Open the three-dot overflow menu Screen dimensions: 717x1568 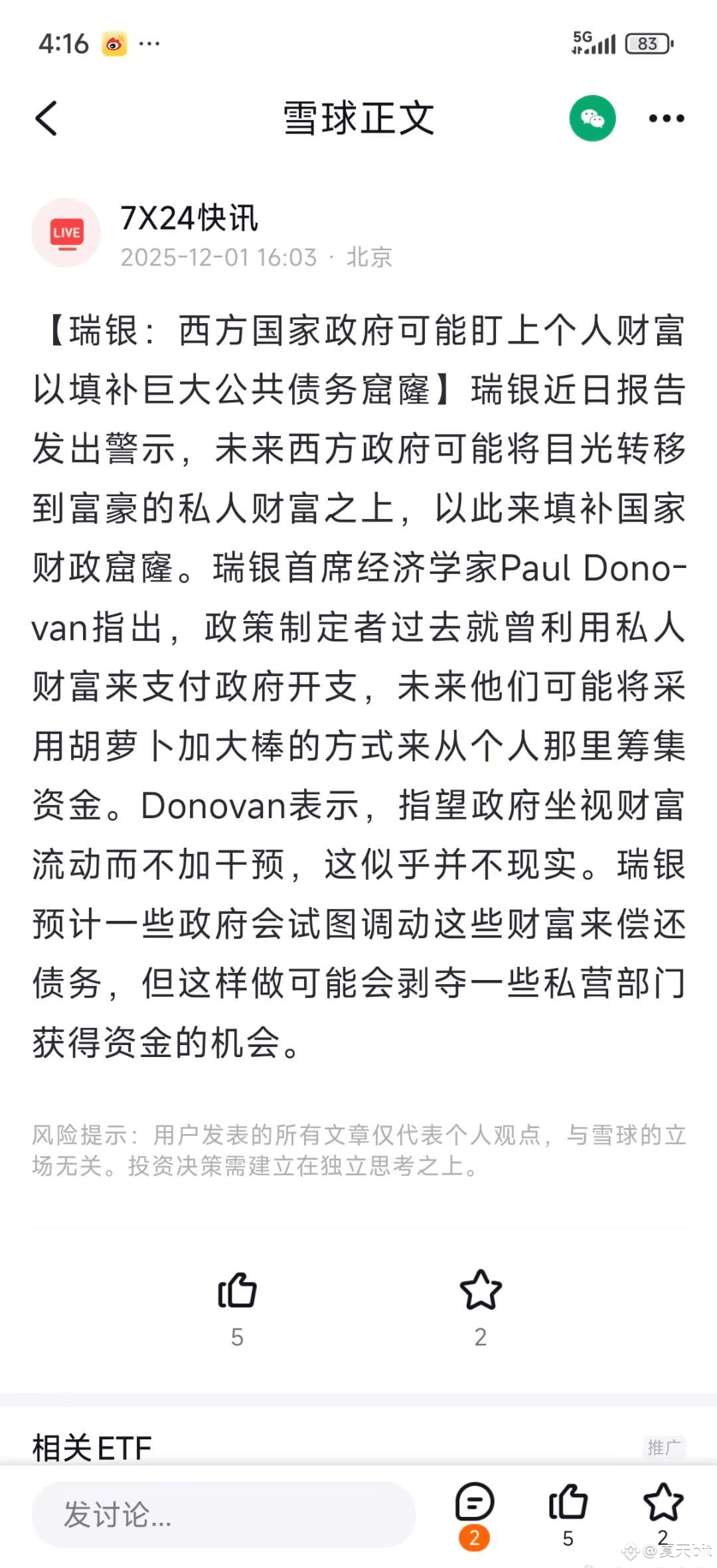(x=666, y=118)
